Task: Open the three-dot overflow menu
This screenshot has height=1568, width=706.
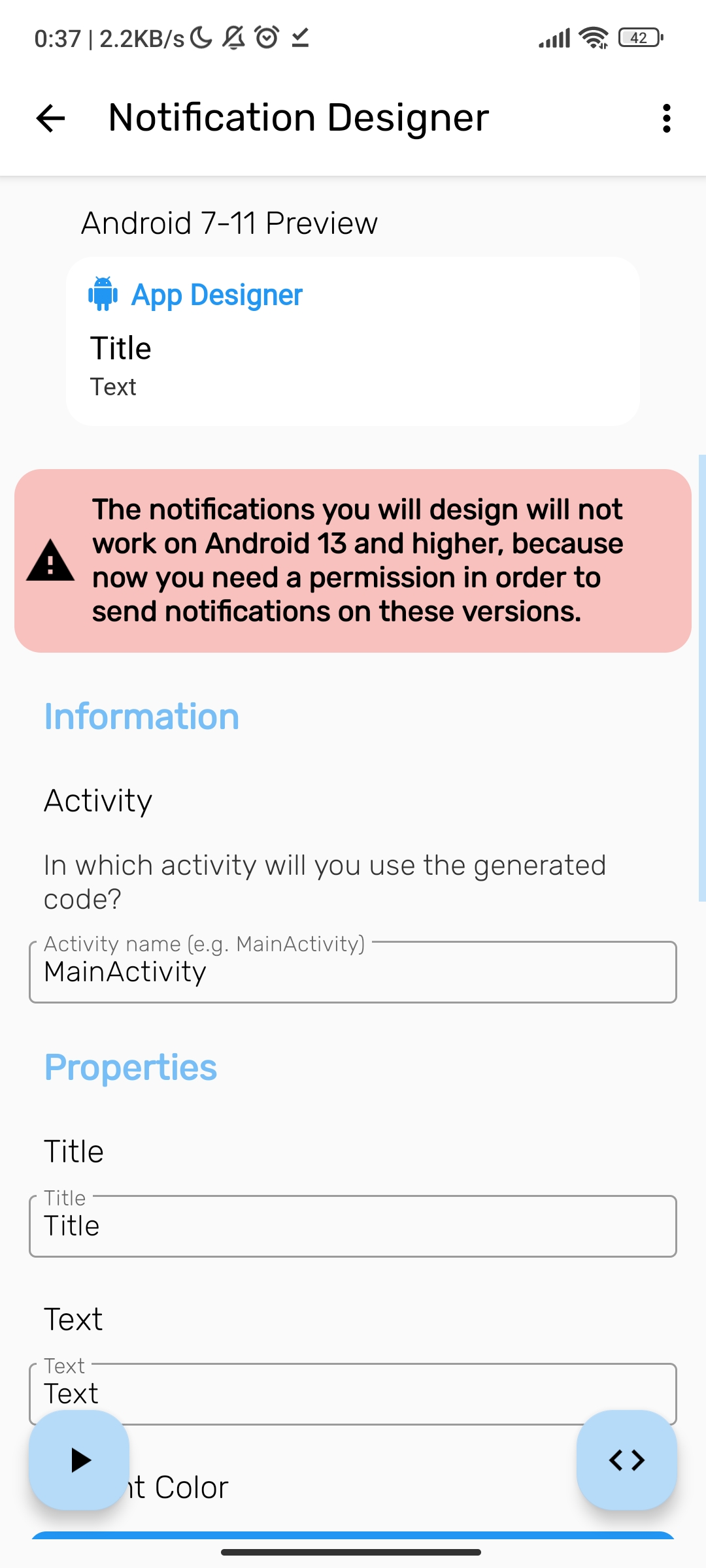Action: [x=666, y=118]
